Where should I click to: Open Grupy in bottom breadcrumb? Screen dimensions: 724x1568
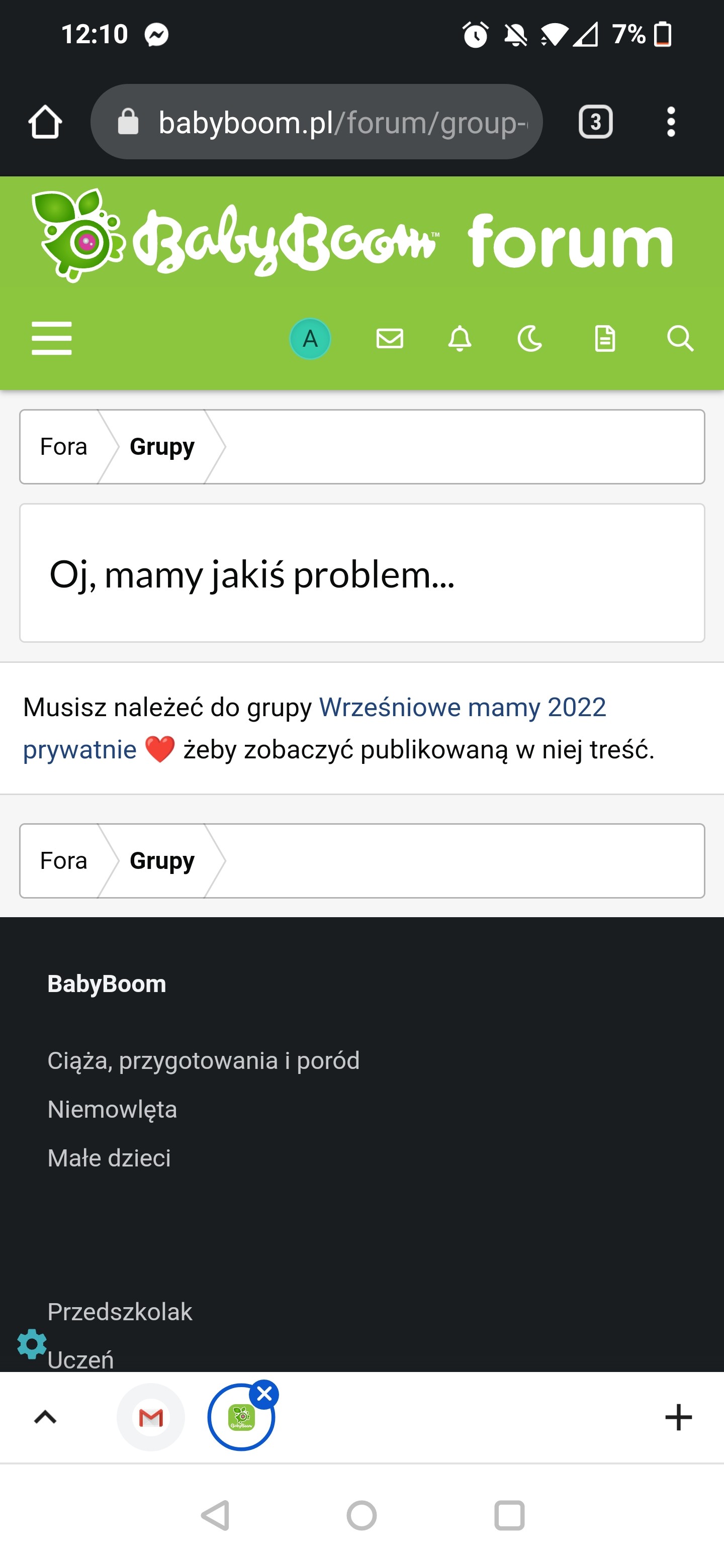[x=162, y=861]
